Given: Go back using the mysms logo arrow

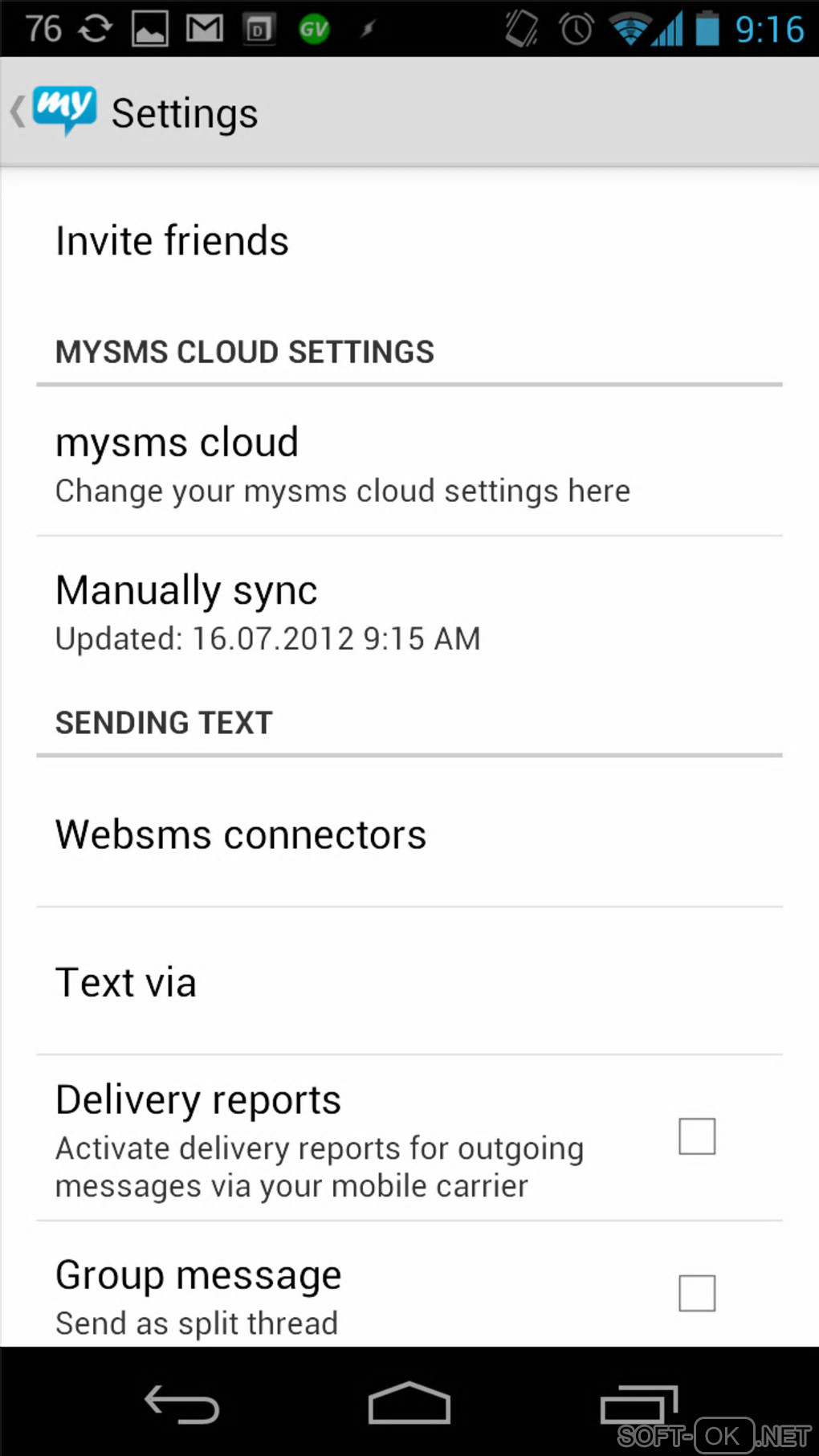Looking at the screenshot, I should 53,111.
